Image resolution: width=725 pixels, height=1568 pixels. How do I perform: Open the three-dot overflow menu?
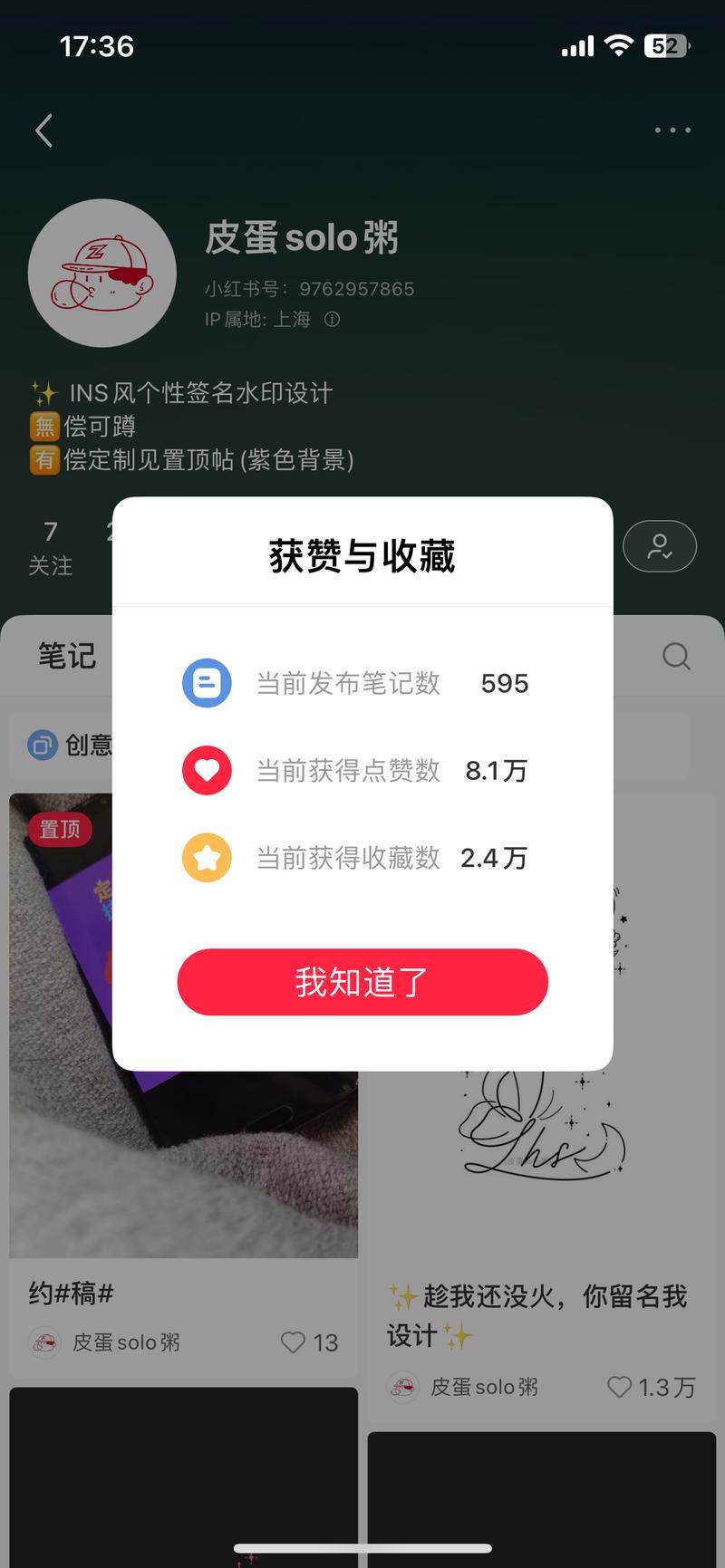click(672, 130)
